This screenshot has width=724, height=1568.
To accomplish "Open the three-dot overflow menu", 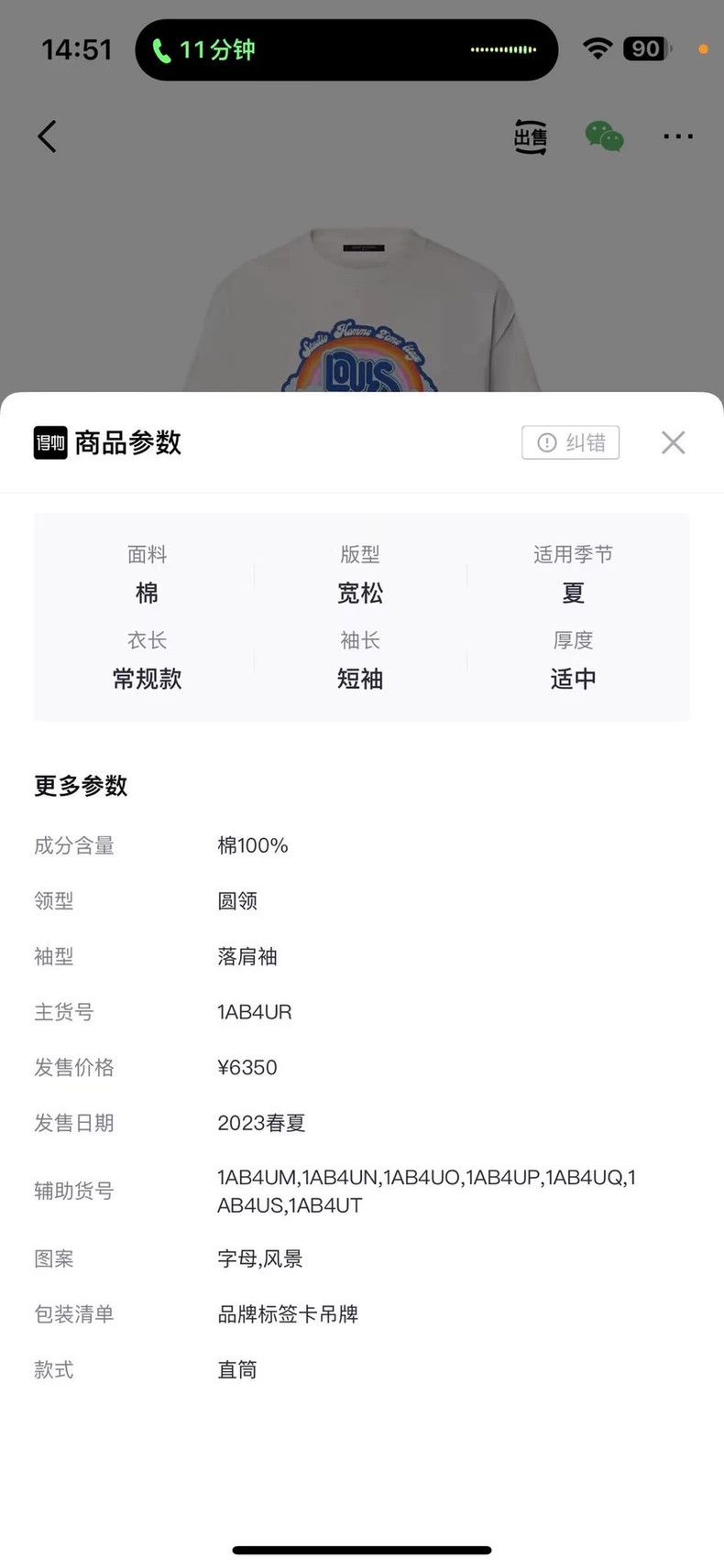I will pyautogui.click(x=678, y=136).
